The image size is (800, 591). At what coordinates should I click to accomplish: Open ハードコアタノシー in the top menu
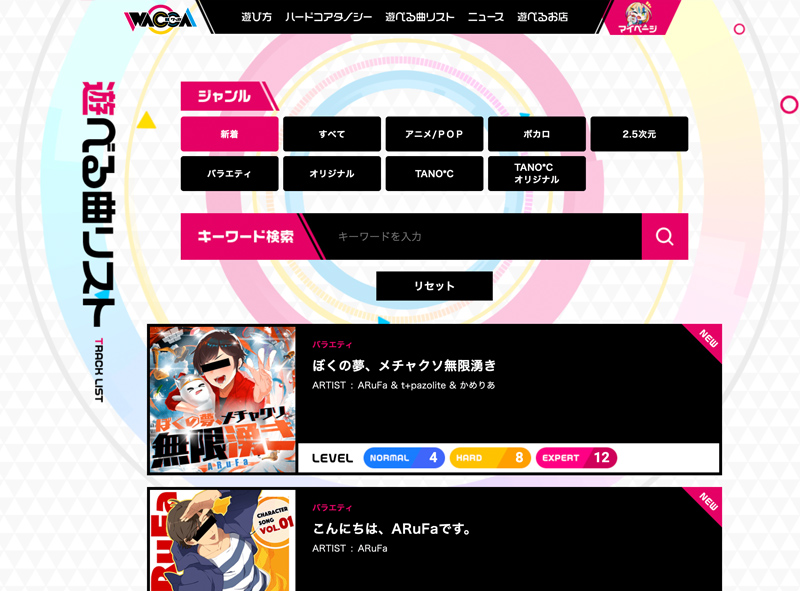328,17
